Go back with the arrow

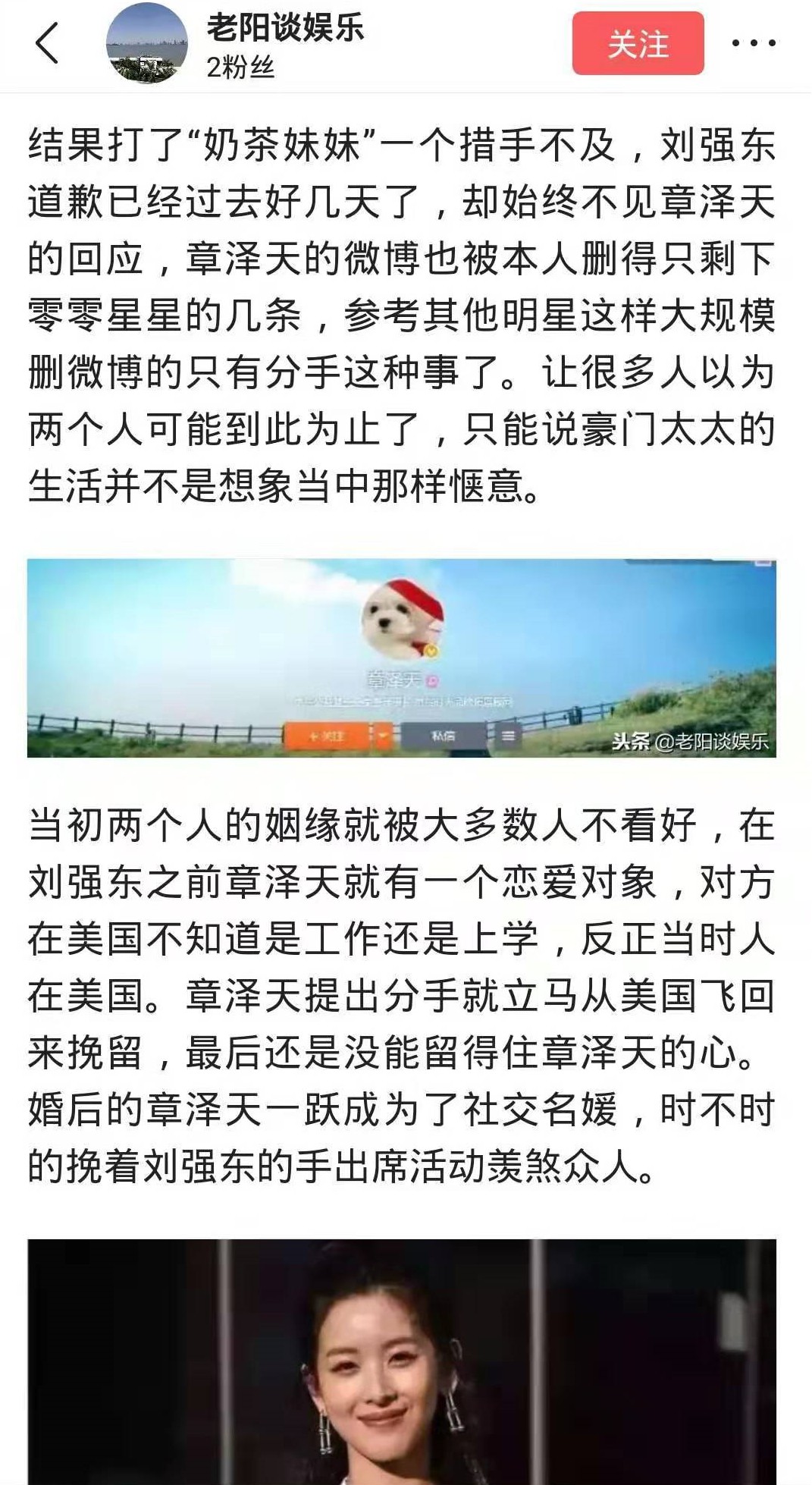pos(47,43)
